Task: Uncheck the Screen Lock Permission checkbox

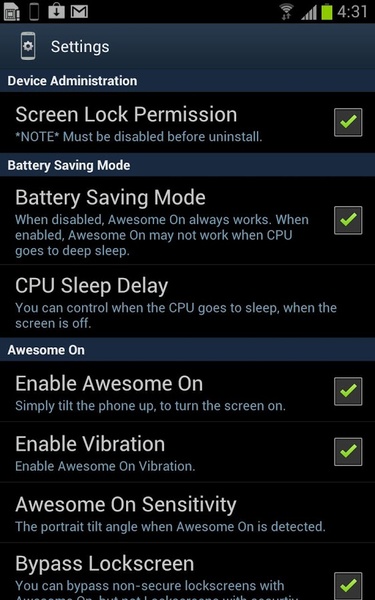Action: [x=348, y=122]
